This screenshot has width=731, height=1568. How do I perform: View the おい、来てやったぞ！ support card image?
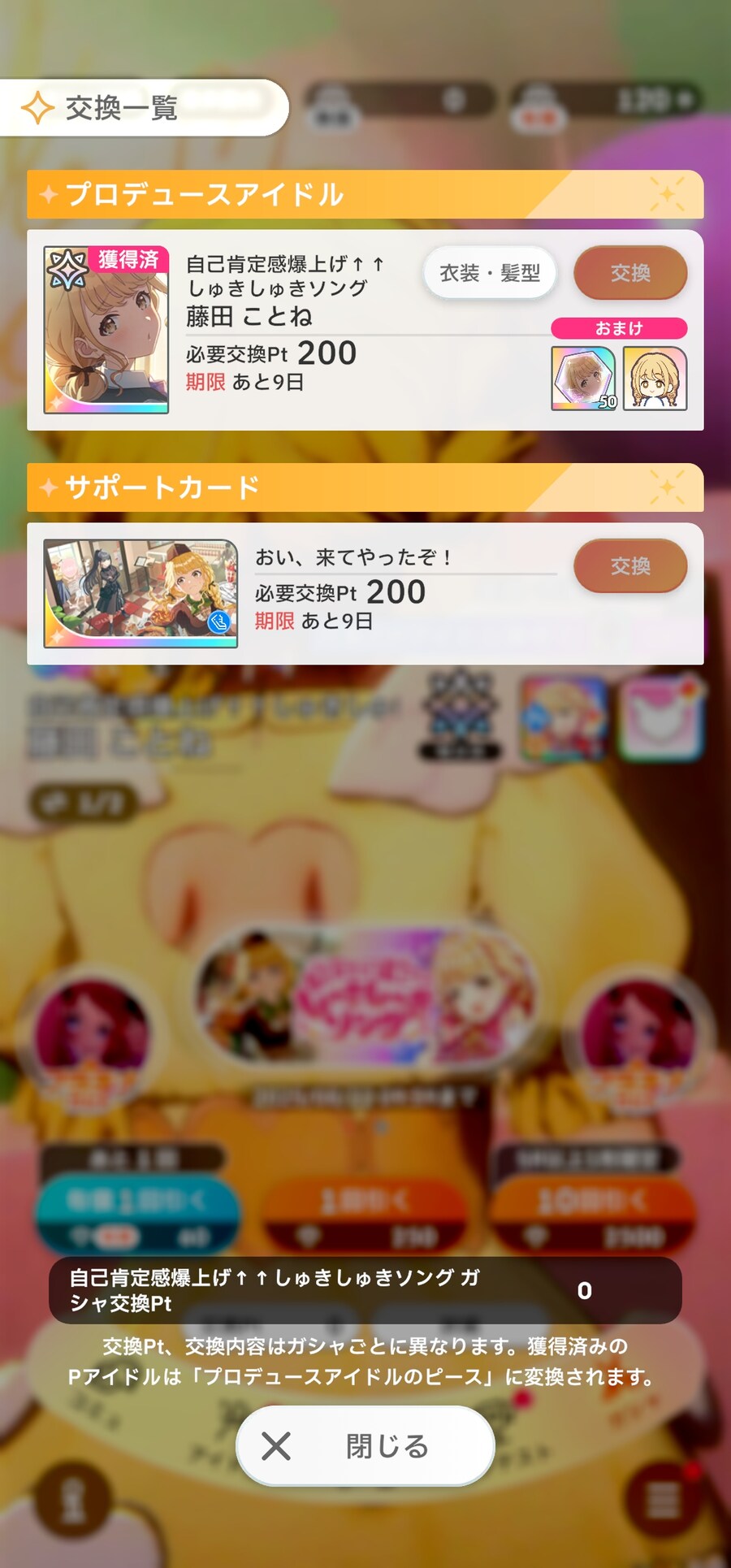(141, 593)
